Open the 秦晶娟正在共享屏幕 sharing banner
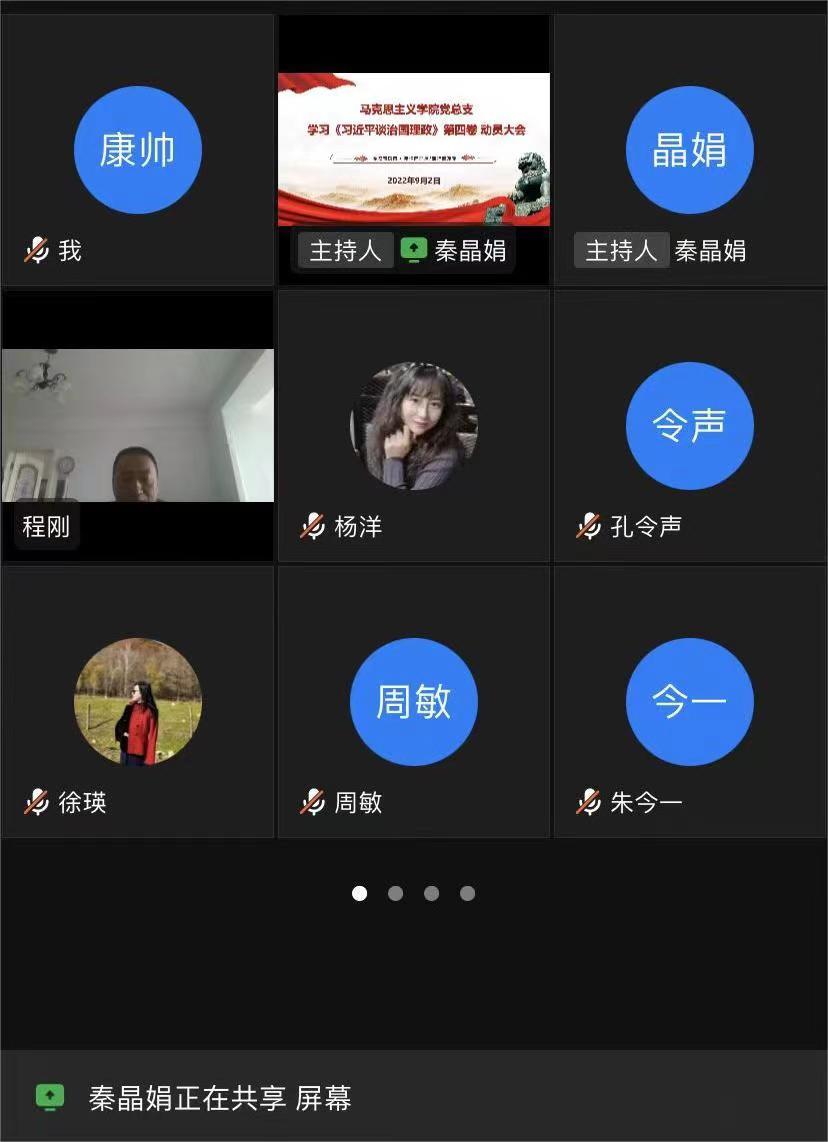 coord(414,1097)
